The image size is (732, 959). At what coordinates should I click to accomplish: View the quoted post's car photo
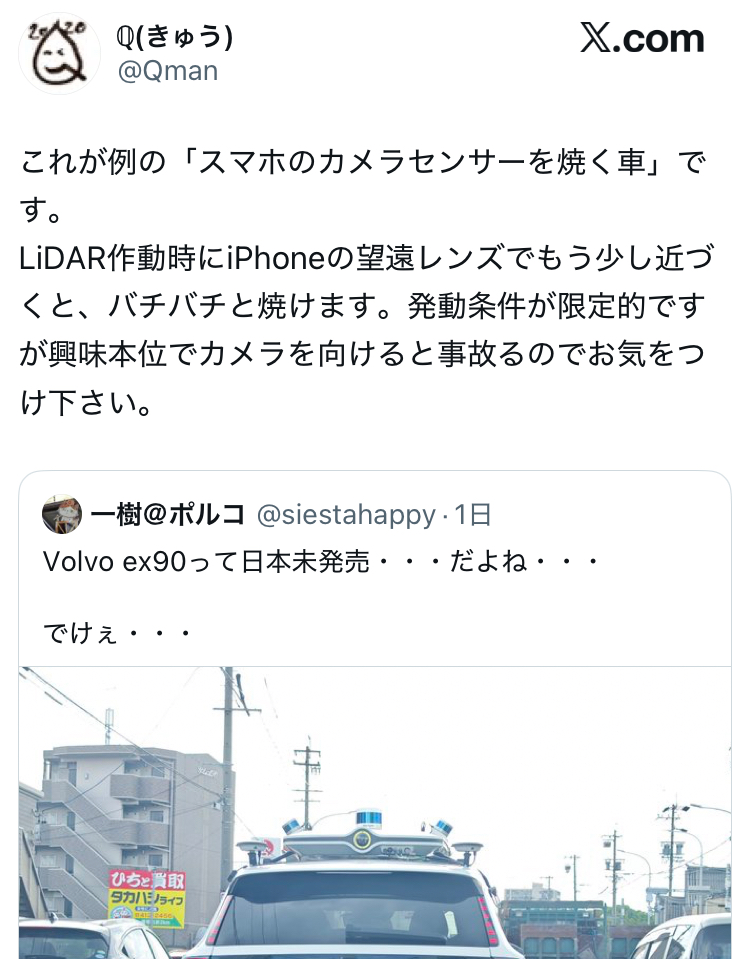click(374, 812)
